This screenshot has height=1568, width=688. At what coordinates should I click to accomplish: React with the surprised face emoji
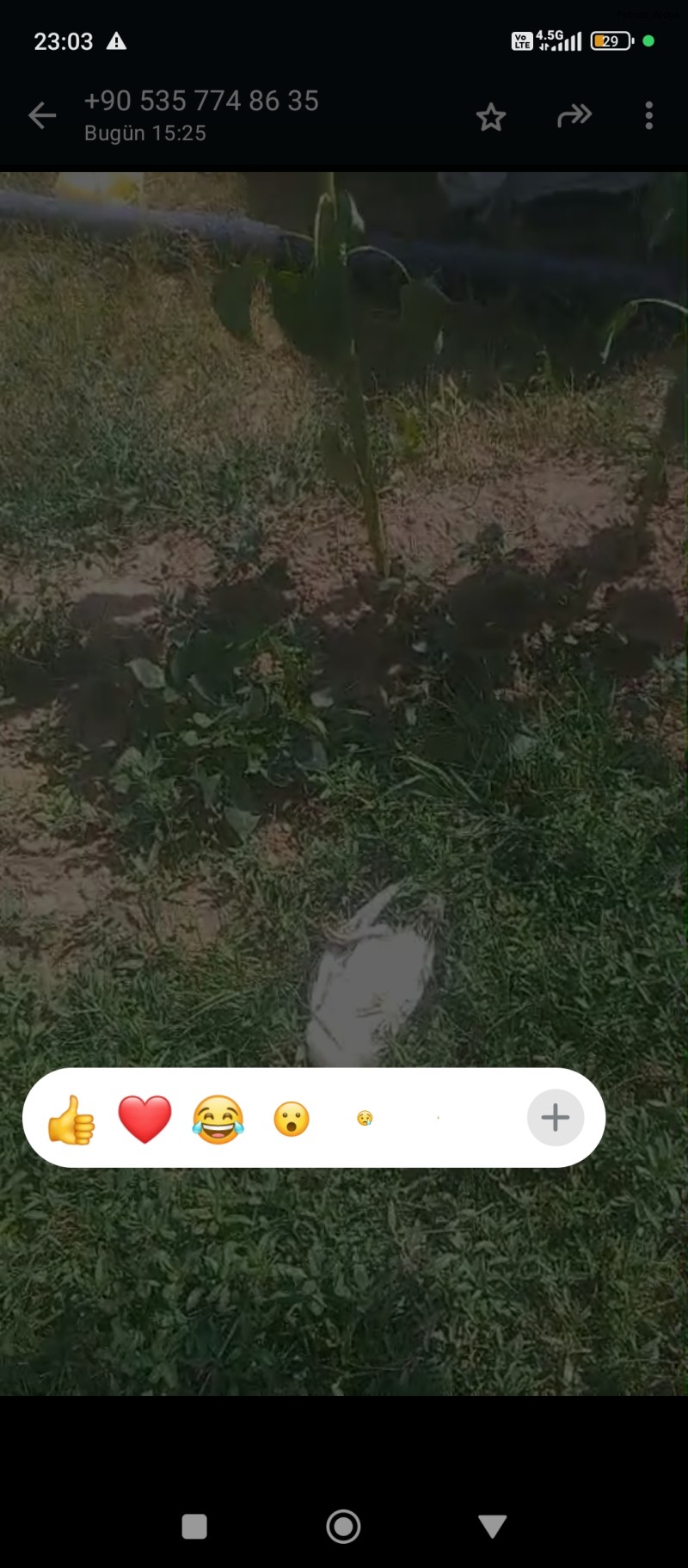[x=291, y=1118]
